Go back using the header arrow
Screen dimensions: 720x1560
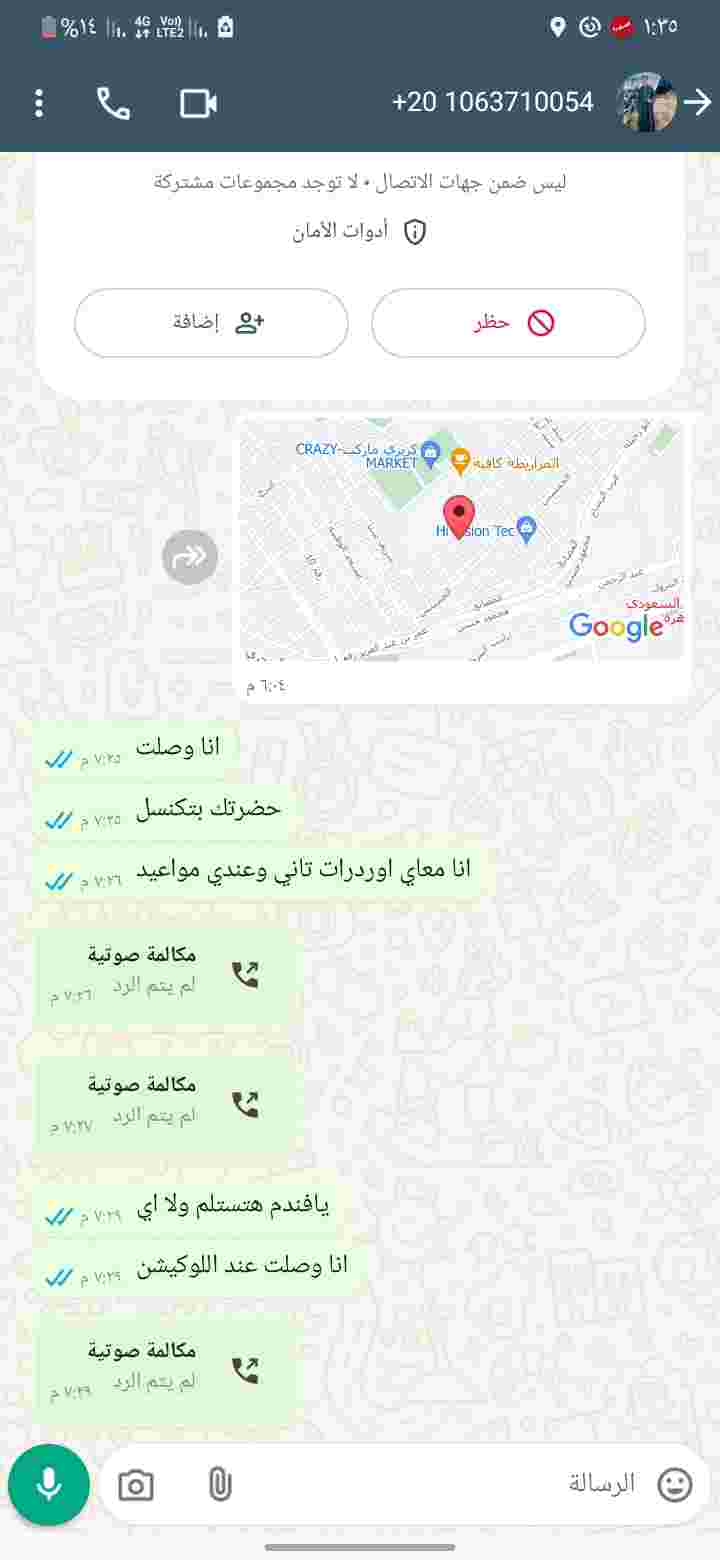697,102
